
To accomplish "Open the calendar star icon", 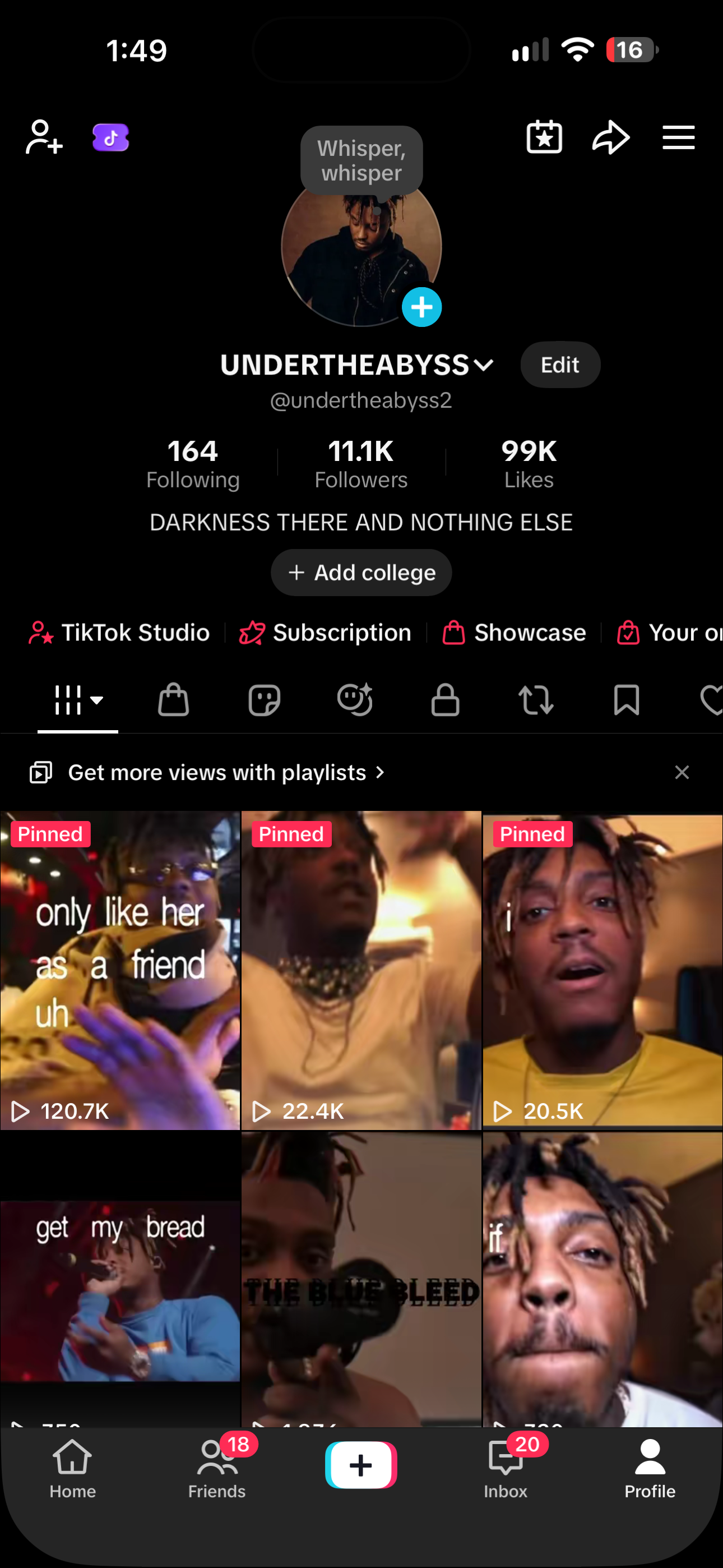I will [x=544, y=137].
